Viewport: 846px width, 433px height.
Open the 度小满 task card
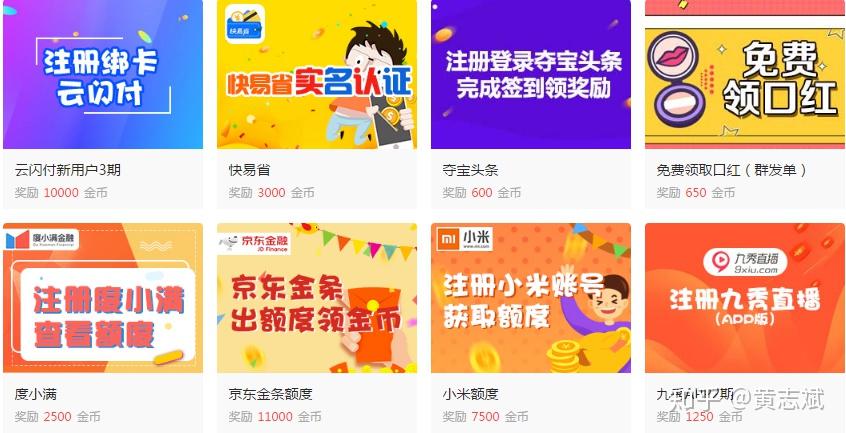pos(102,298)
